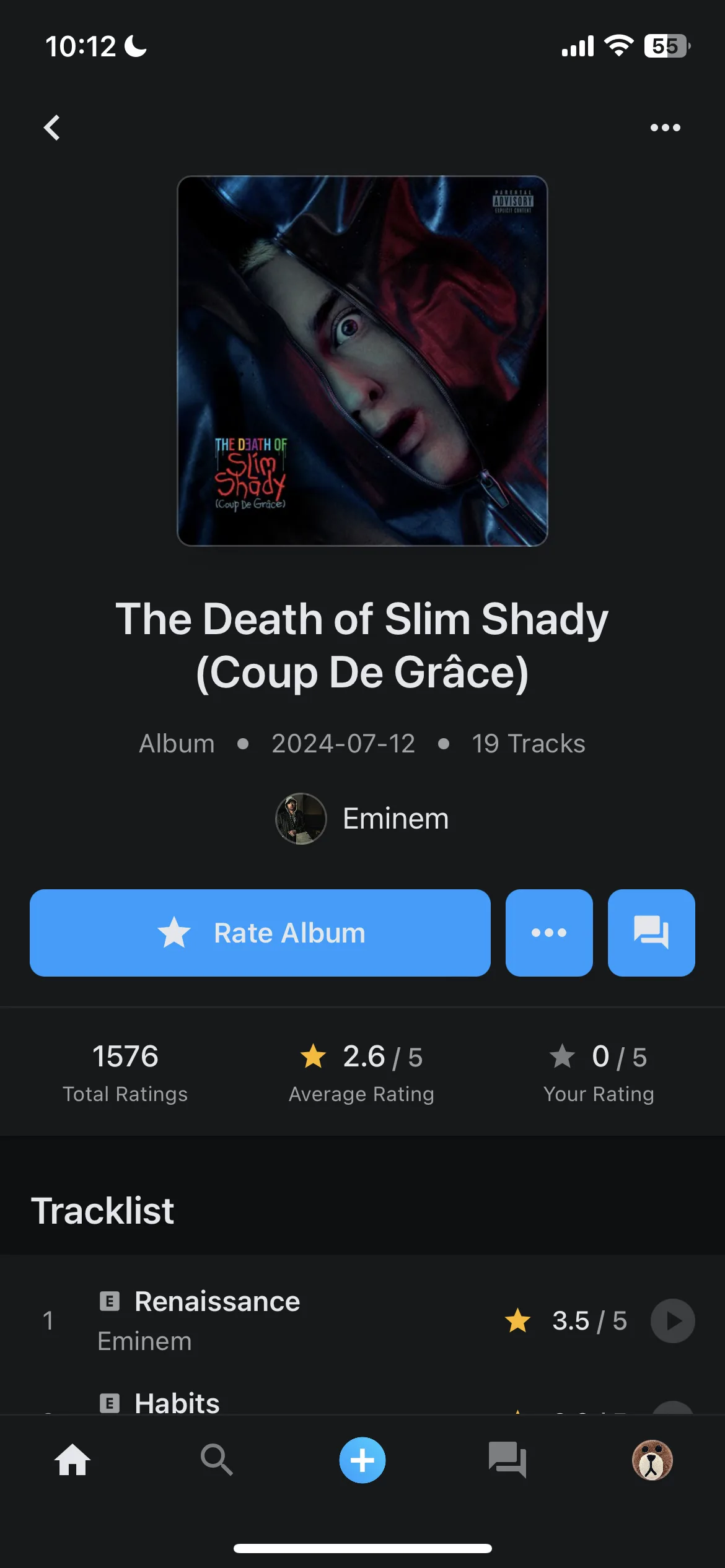This screenshot has width=725, height=1568.
Task: Tap the Rate Album button
Action: click(x=260, y=933)
